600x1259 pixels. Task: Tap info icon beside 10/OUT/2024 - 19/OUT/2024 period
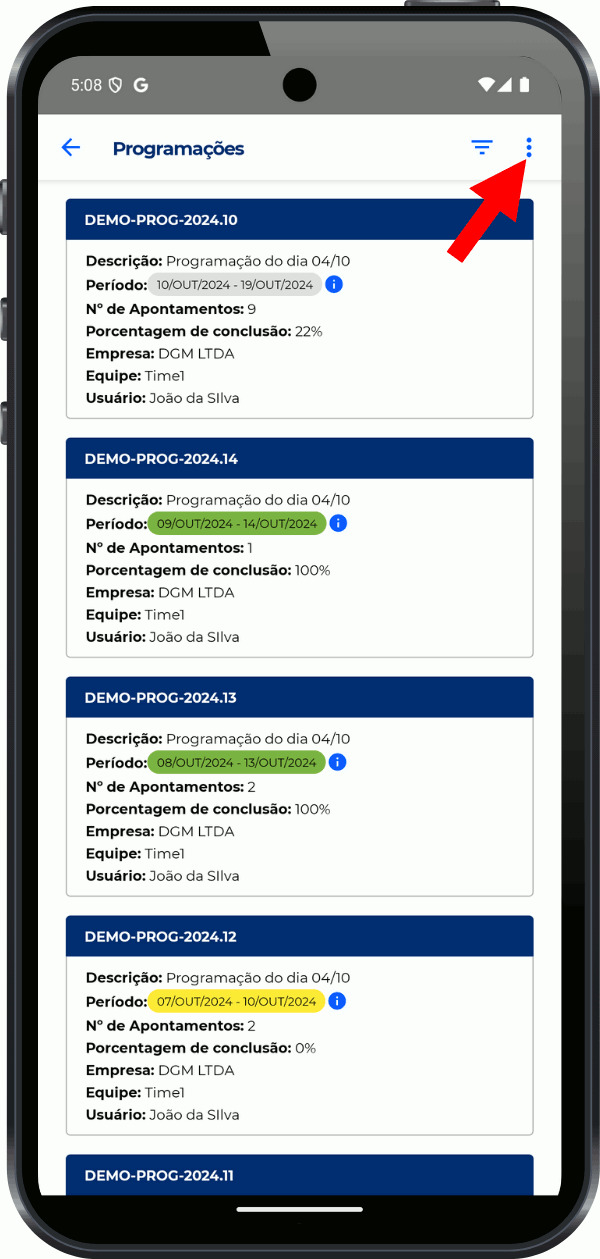335,285
